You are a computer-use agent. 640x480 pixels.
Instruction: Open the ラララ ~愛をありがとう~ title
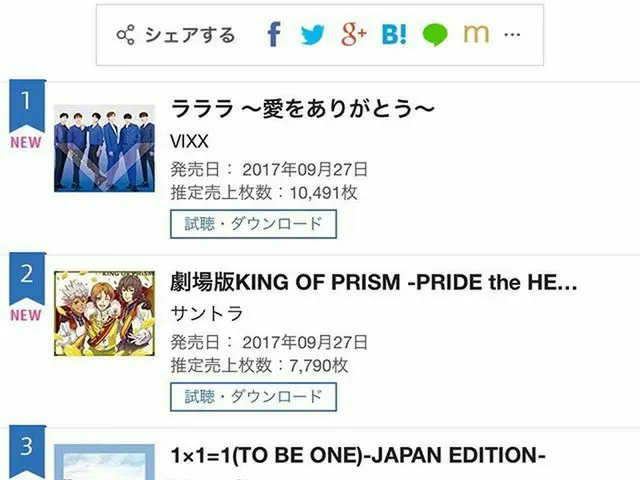point(304,108)
